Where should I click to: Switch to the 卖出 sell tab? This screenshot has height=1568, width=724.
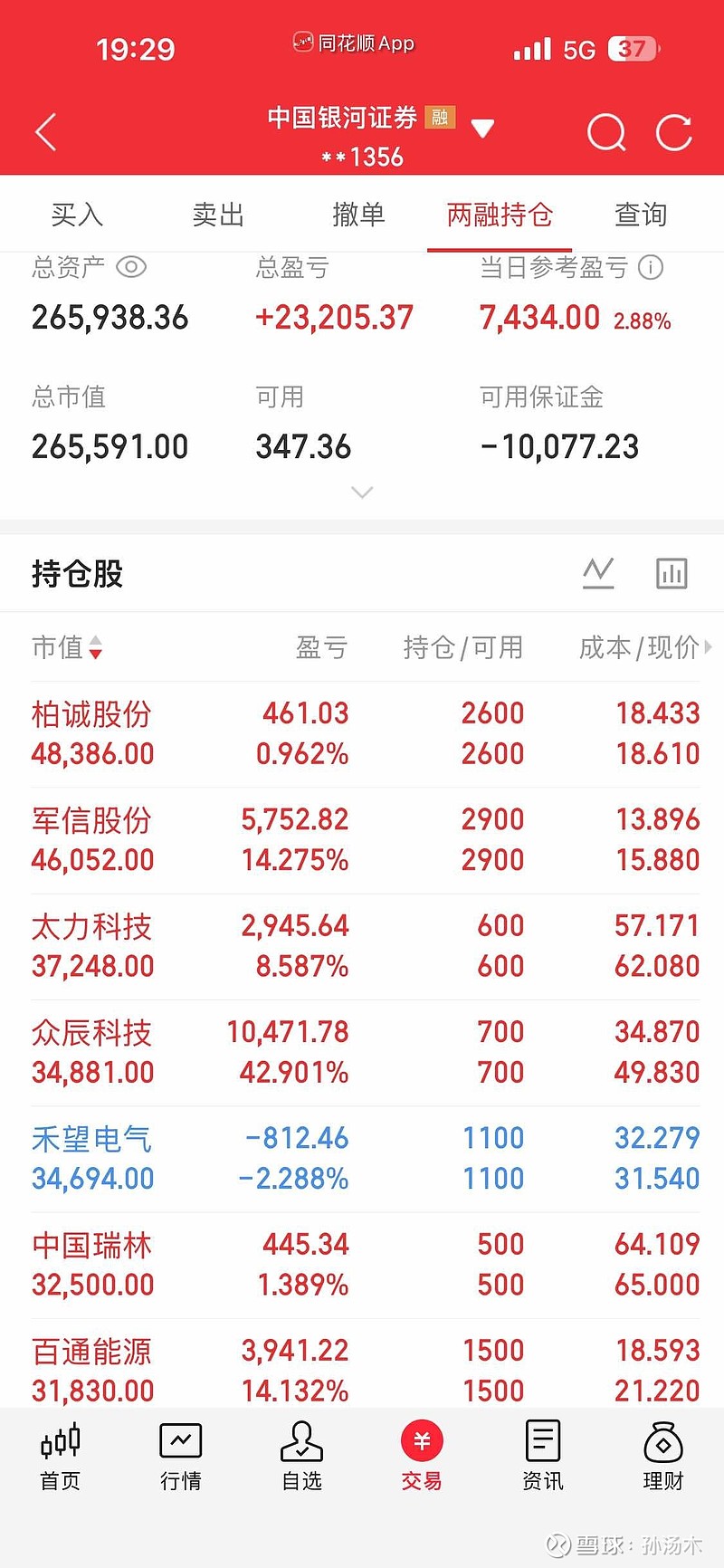(217, 214)
